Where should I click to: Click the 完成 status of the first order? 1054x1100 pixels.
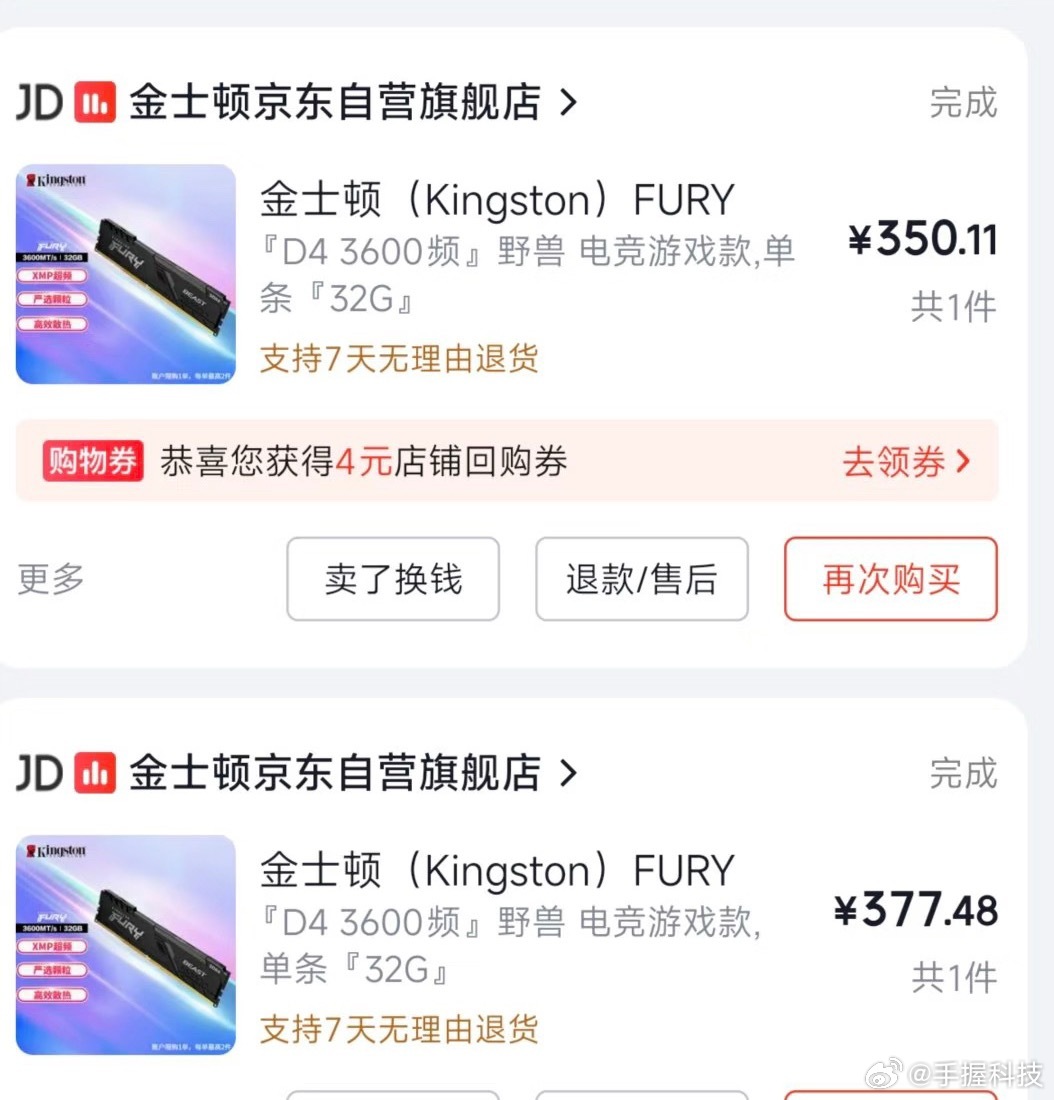(x=963, y=101)
